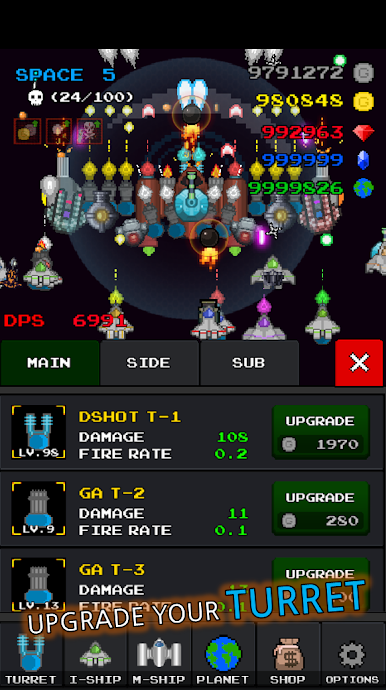
Task: Open the PLANET menu
Action: (x=224, y=656)
